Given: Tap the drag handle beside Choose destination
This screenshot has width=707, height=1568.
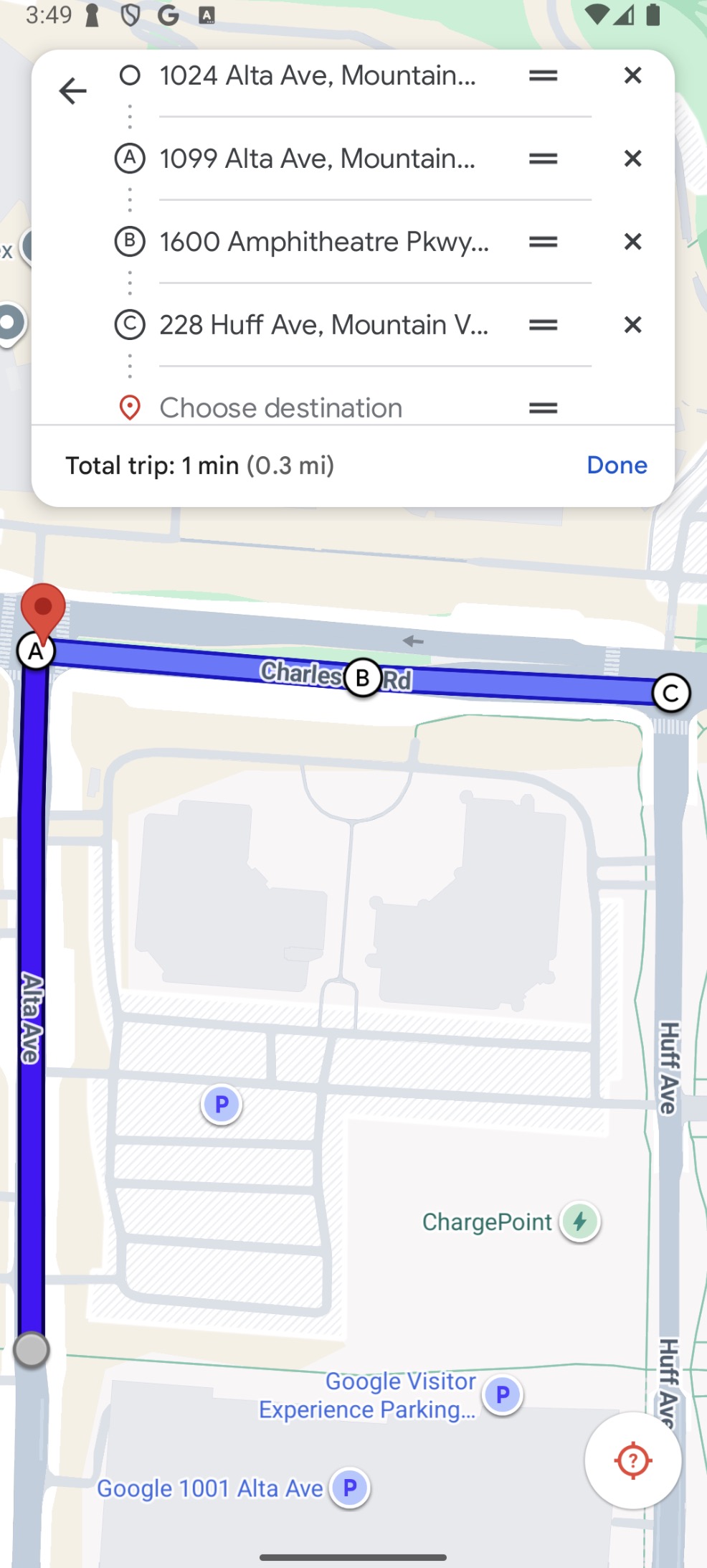Looking at the screenshot, I should tap(543, 407).
